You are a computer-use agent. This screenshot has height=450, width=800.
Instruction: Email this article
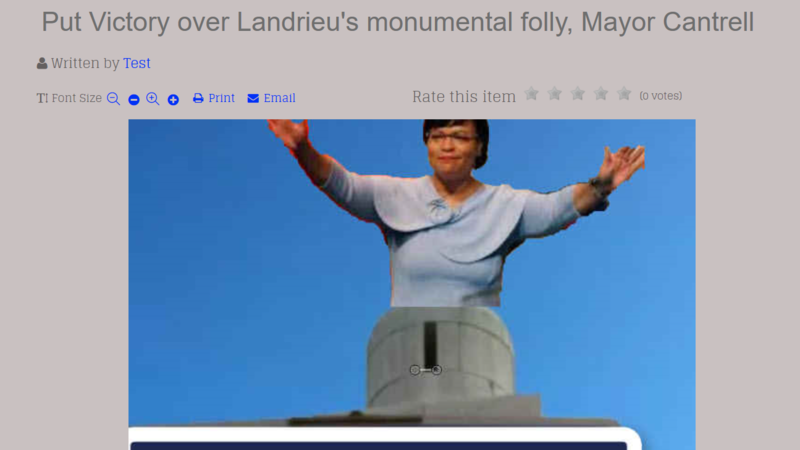[x=271, y=98]
